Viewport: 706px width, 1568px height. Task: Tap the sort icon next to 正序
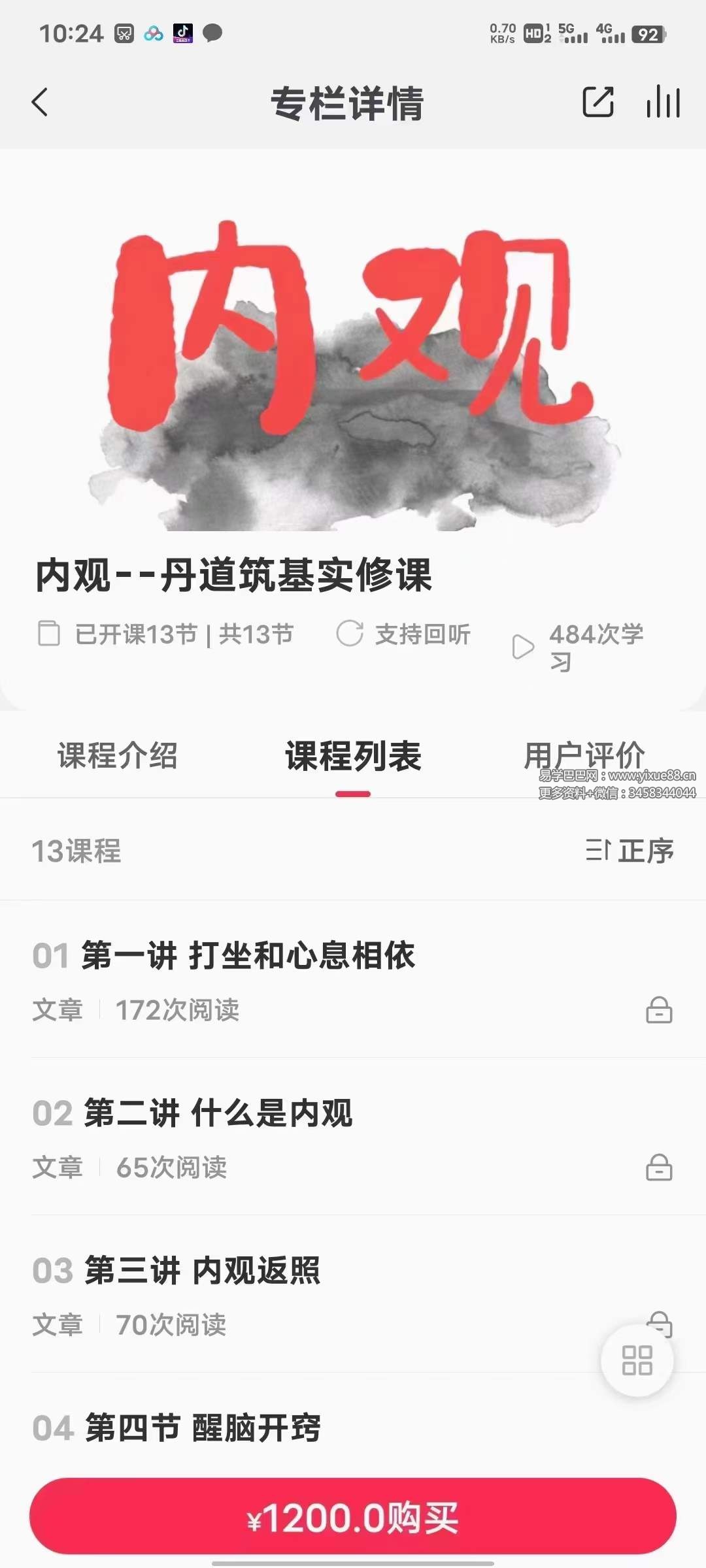click(600, 851)
